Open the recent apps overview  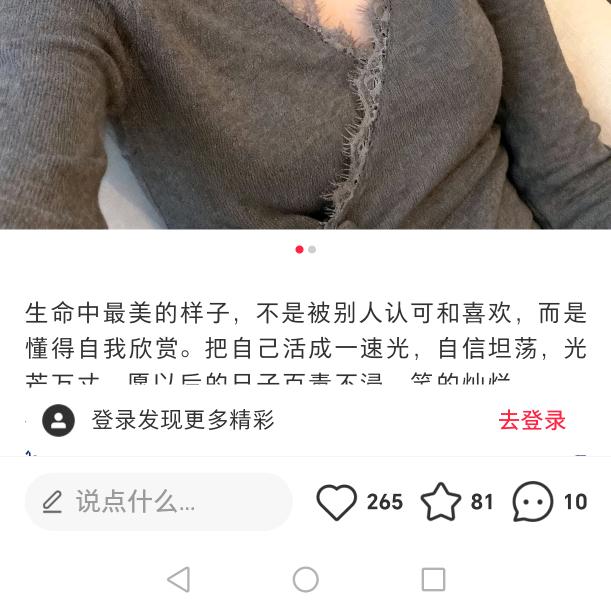[x=433, y=579]
